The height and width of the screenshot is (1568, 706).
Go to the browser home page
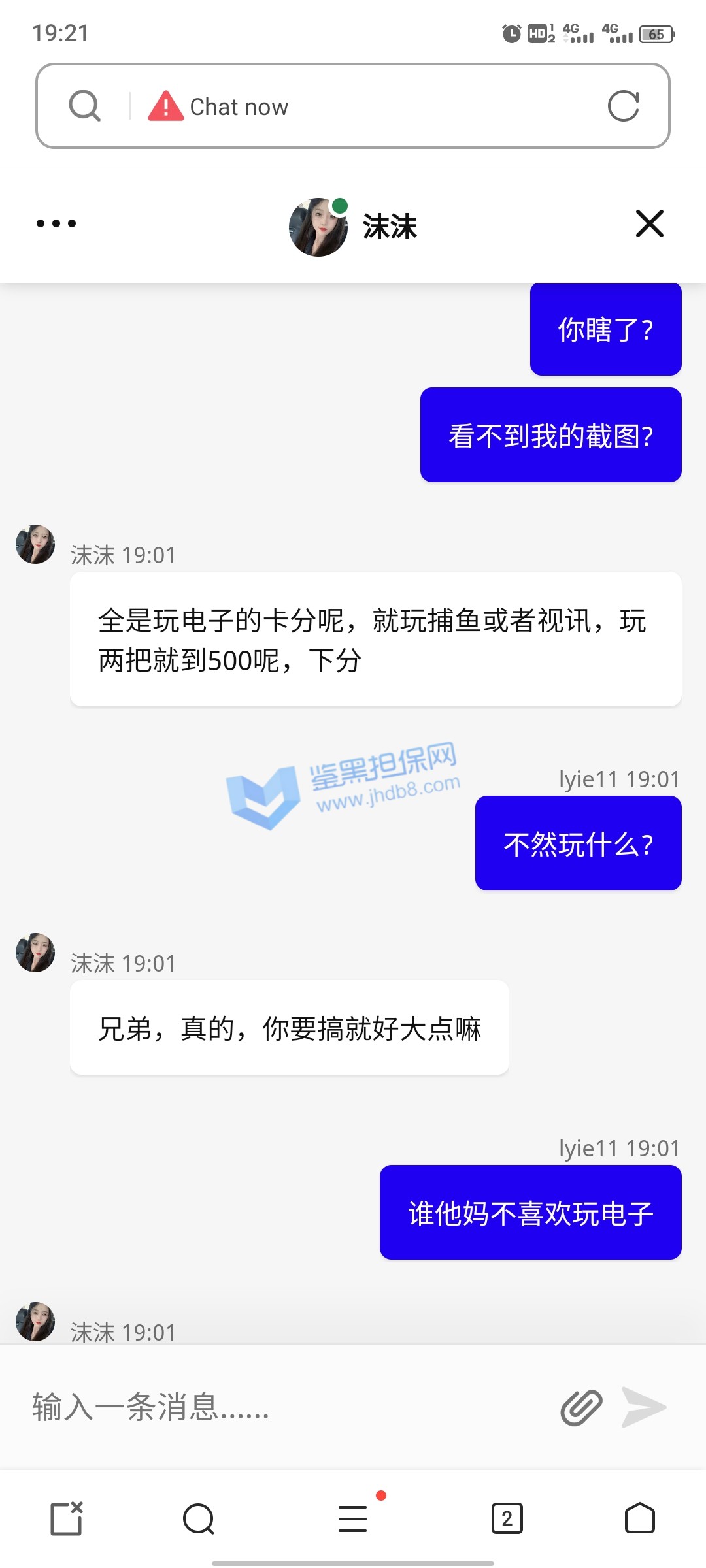(x=639, y=1518)
